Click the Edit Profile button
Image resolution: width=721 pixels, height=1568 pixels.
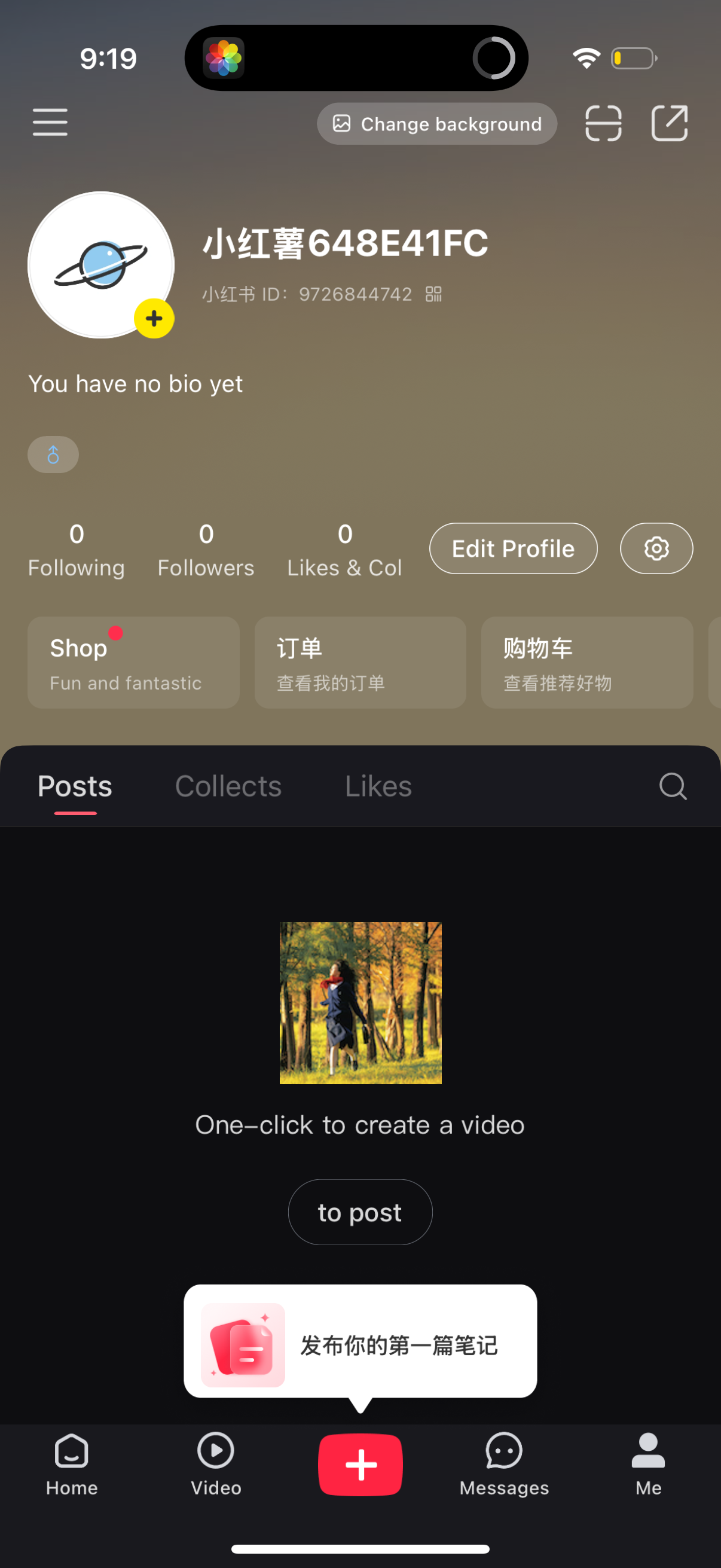click(512, 548)
